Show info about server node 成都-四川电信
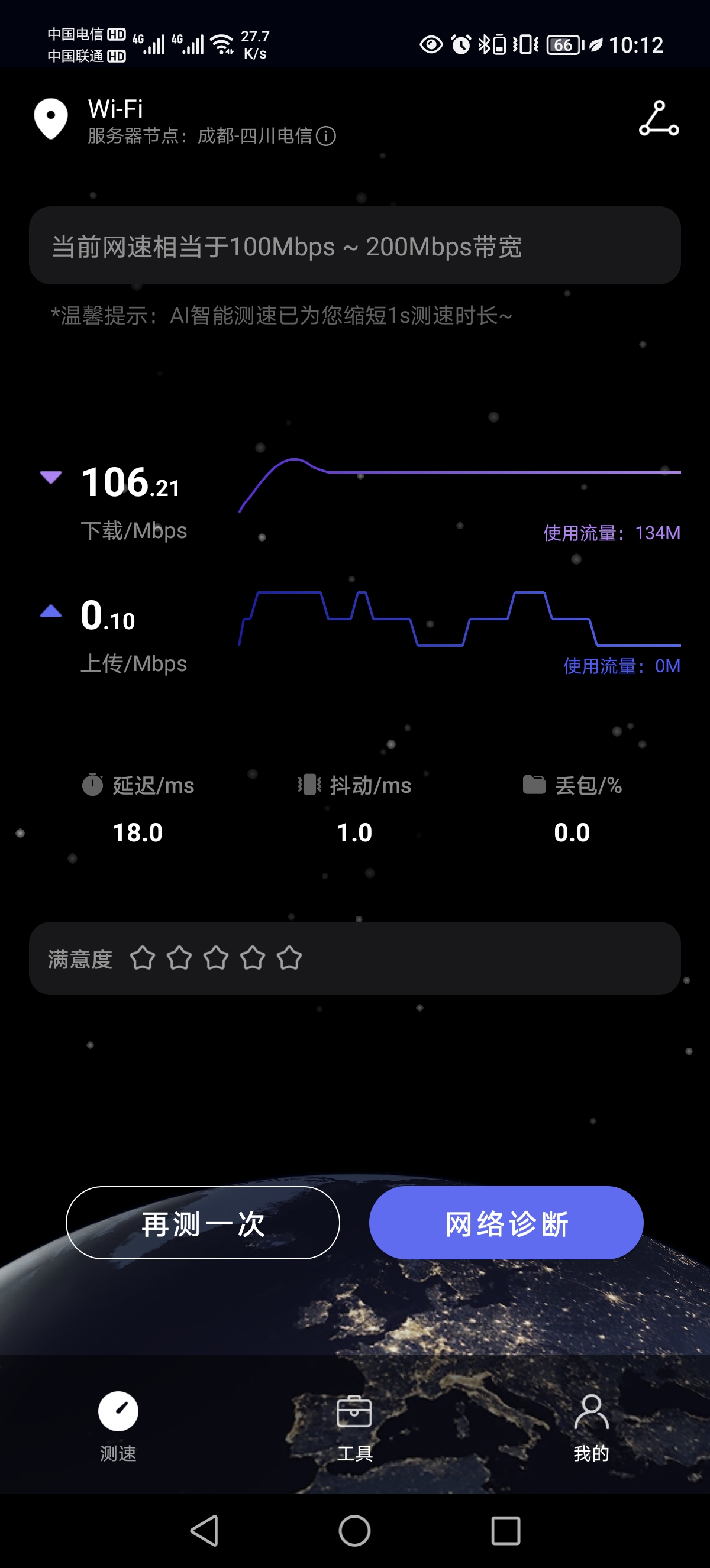This screenshot has width=710, height=1568. (x=327, y=136)
